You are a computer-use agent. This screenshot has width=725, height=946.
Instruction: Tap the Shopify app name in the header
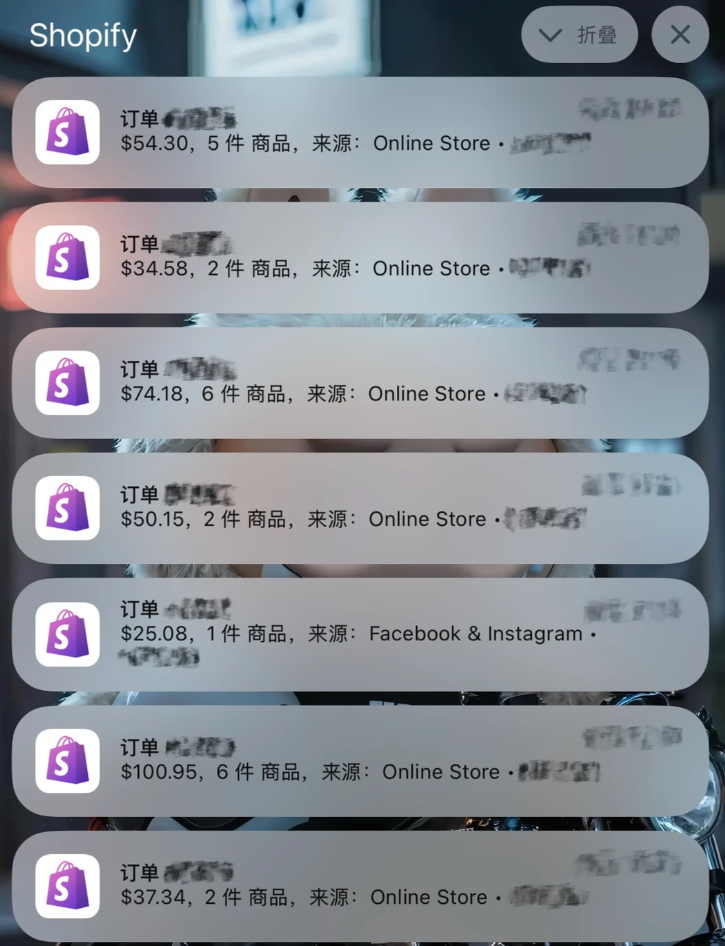point(83,36)
